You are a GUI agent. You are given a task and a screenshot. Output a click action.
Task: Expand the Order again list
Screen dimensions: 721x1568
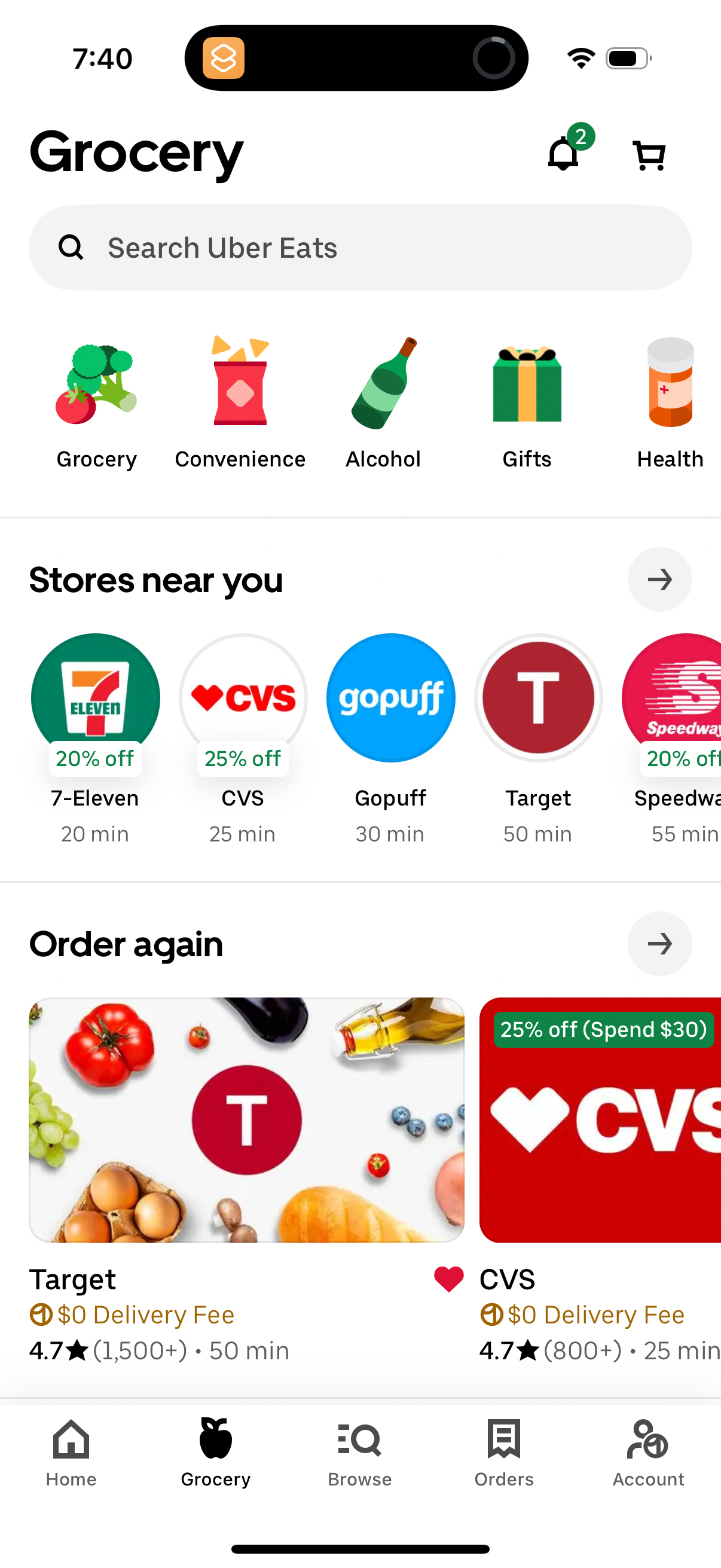click(x=659, y=944)
